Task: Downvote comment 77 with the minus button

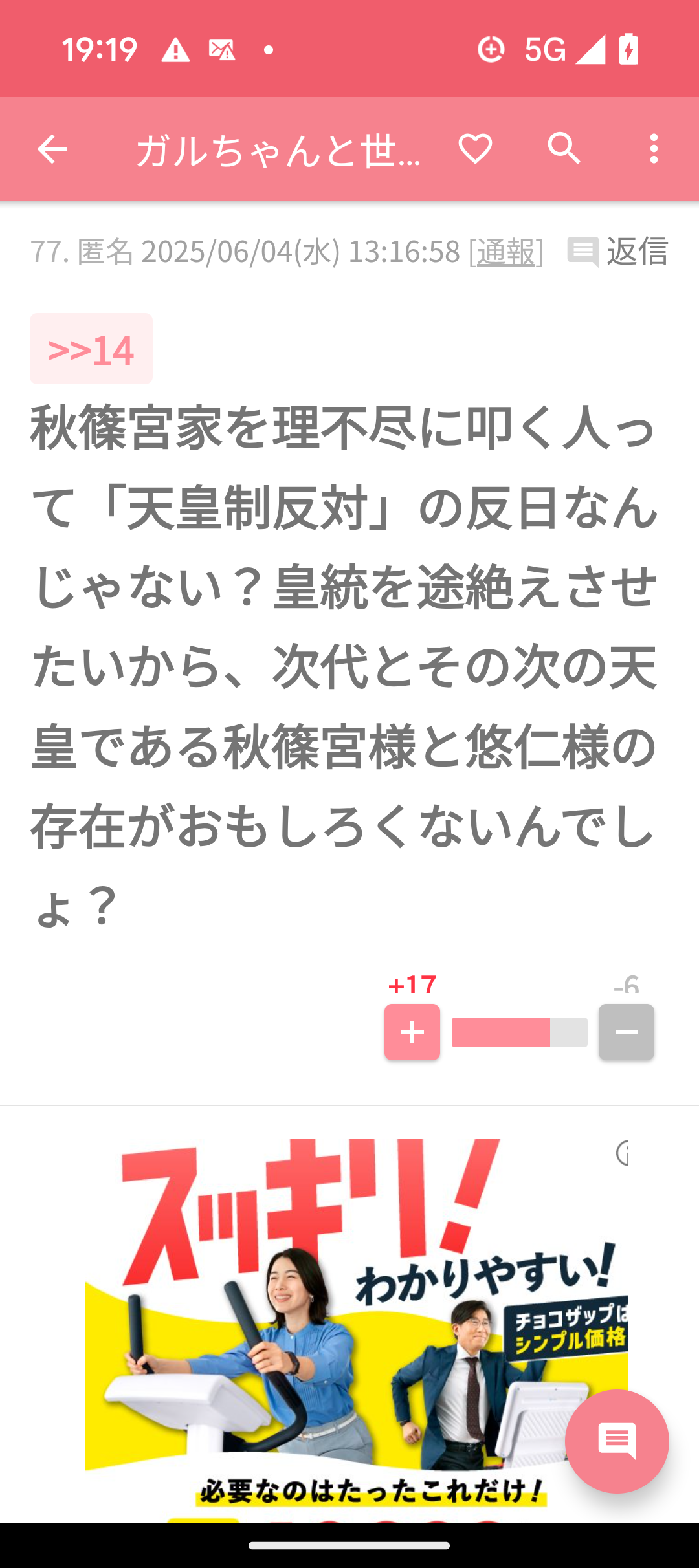Action: [625, 1033]
